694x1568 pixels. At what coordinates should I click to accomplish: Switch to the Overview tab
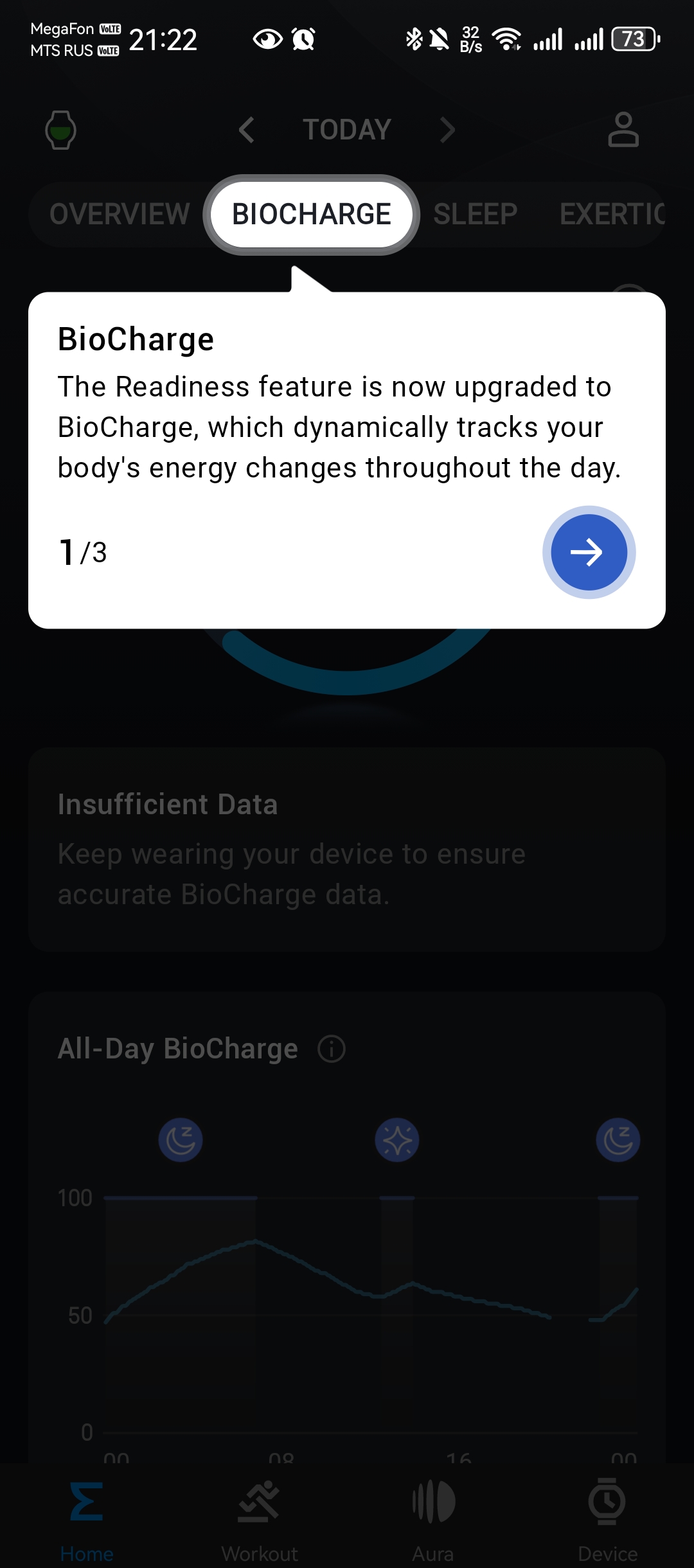(120, 215)
